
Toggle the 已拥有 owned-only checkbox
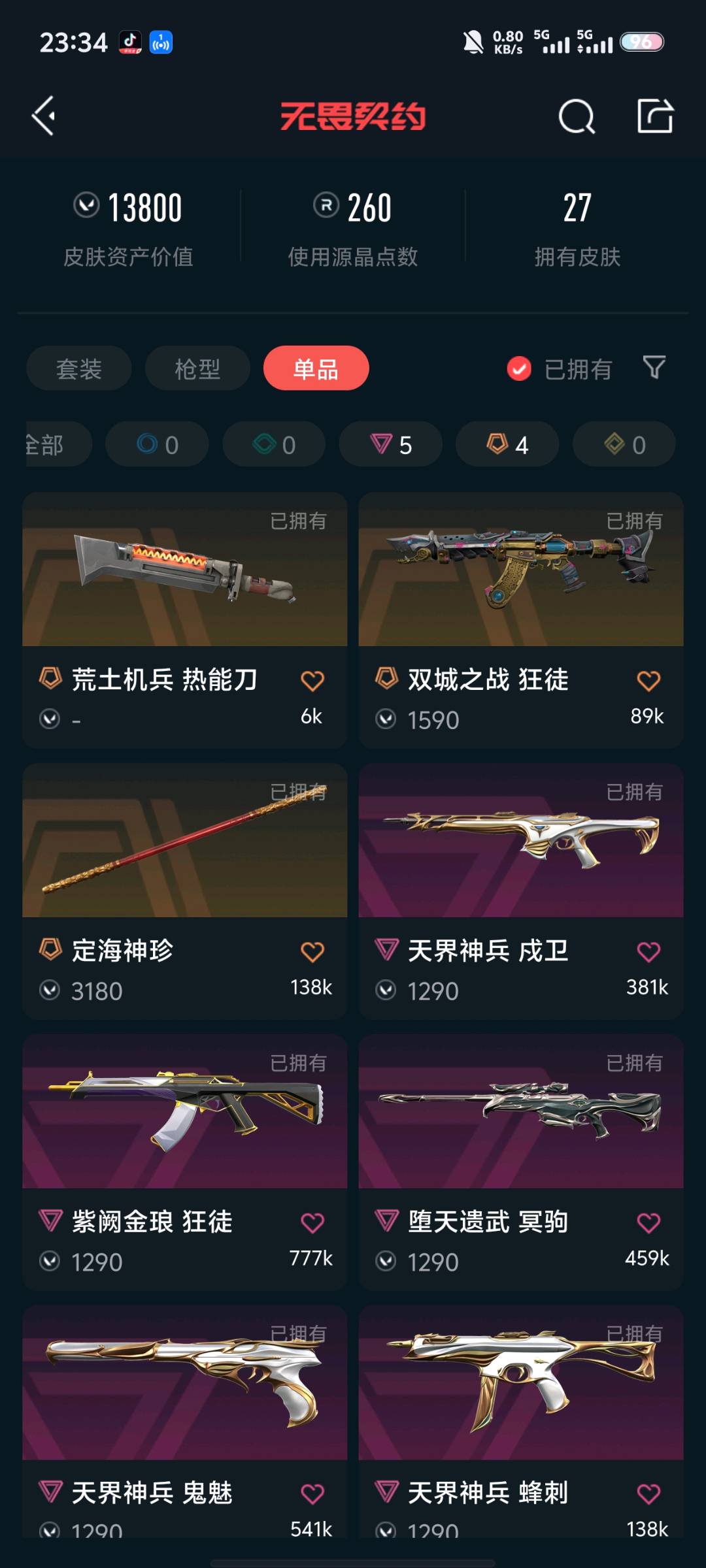coord(519,369)
